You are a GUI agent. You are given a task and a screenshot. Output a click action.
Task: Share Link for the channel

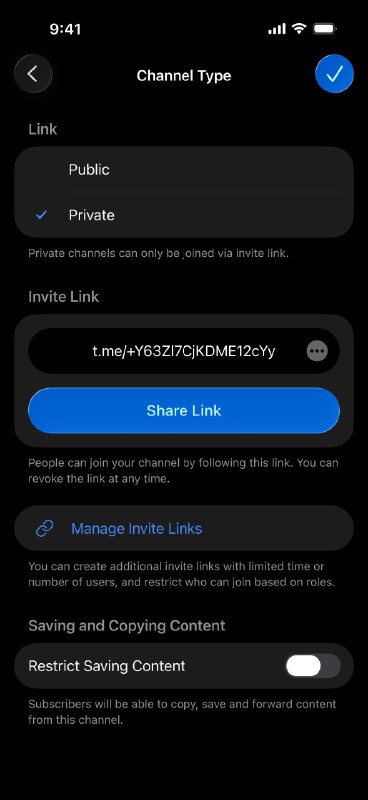click(184, 411)
